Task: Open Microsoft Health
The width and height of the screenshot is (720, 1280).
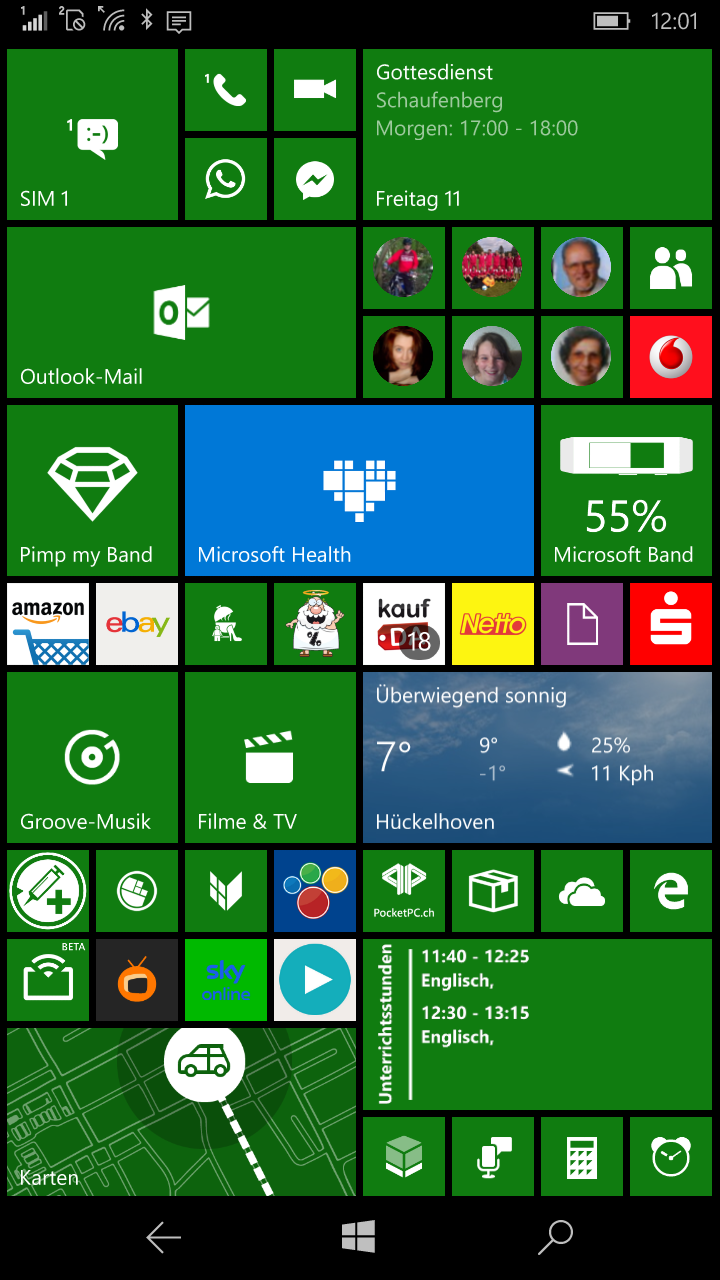Action: pos(359,490)
